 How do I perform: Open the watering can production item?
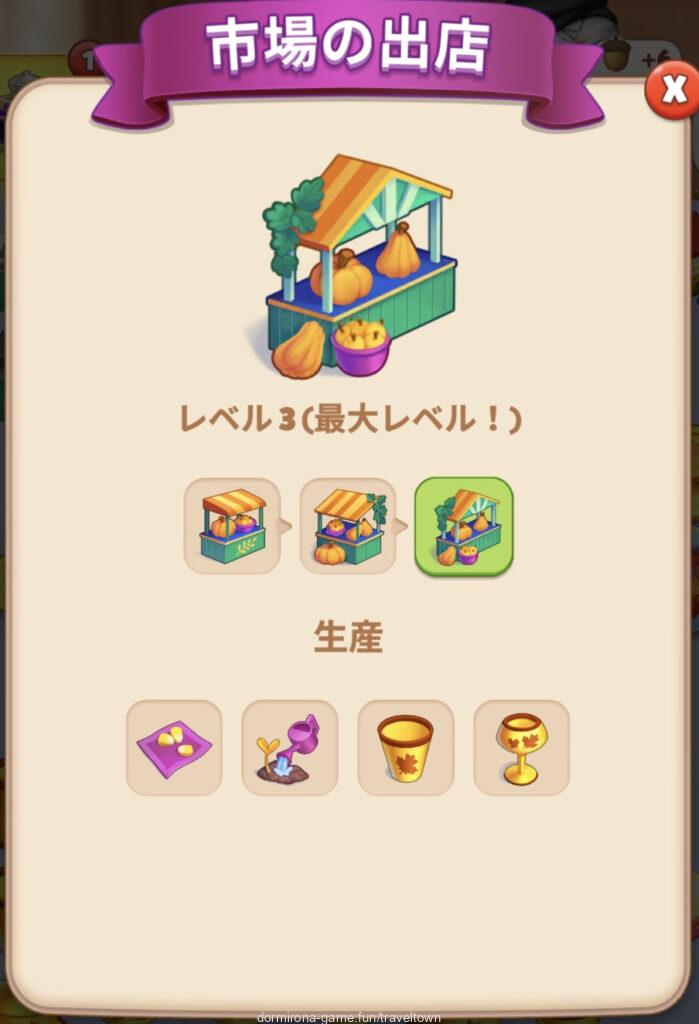[x=290, y=748]
